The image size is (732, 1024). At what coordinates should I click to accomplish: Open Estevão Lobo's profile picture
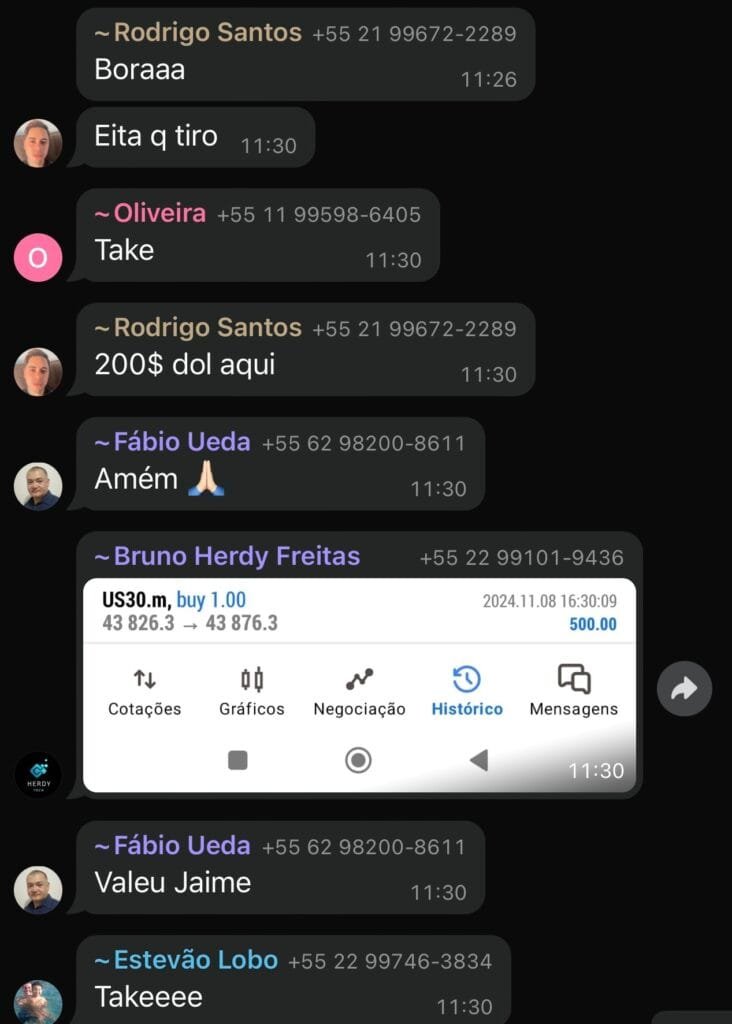pyautogui.click(x=38, y=1002)
